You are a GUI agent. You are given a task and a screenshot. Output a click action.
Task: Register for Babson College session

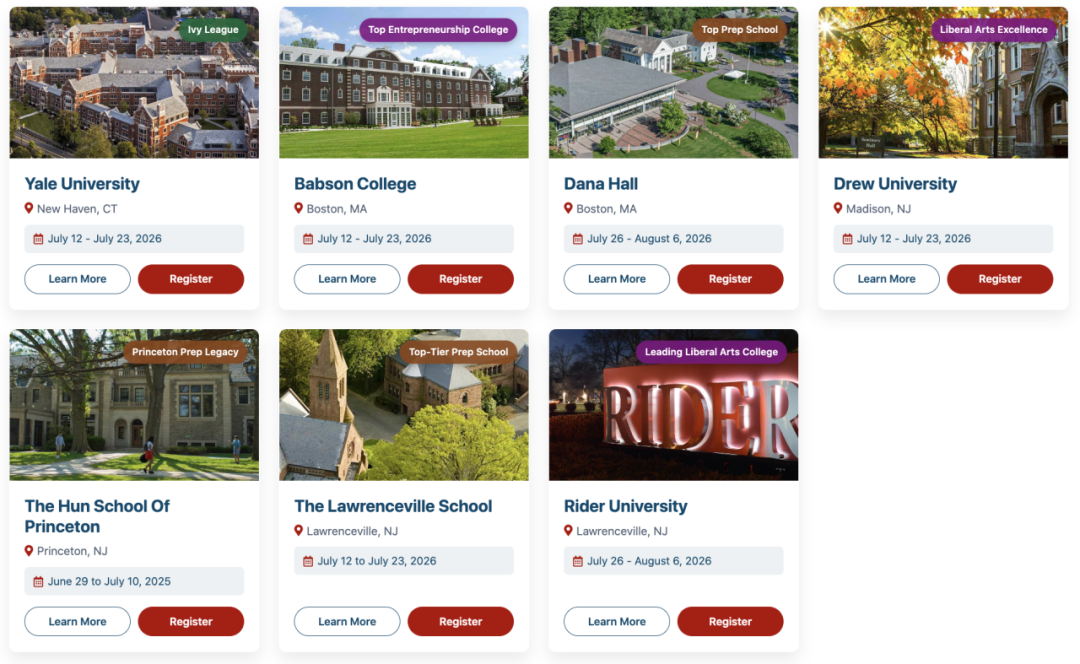(x=461, y=279)
